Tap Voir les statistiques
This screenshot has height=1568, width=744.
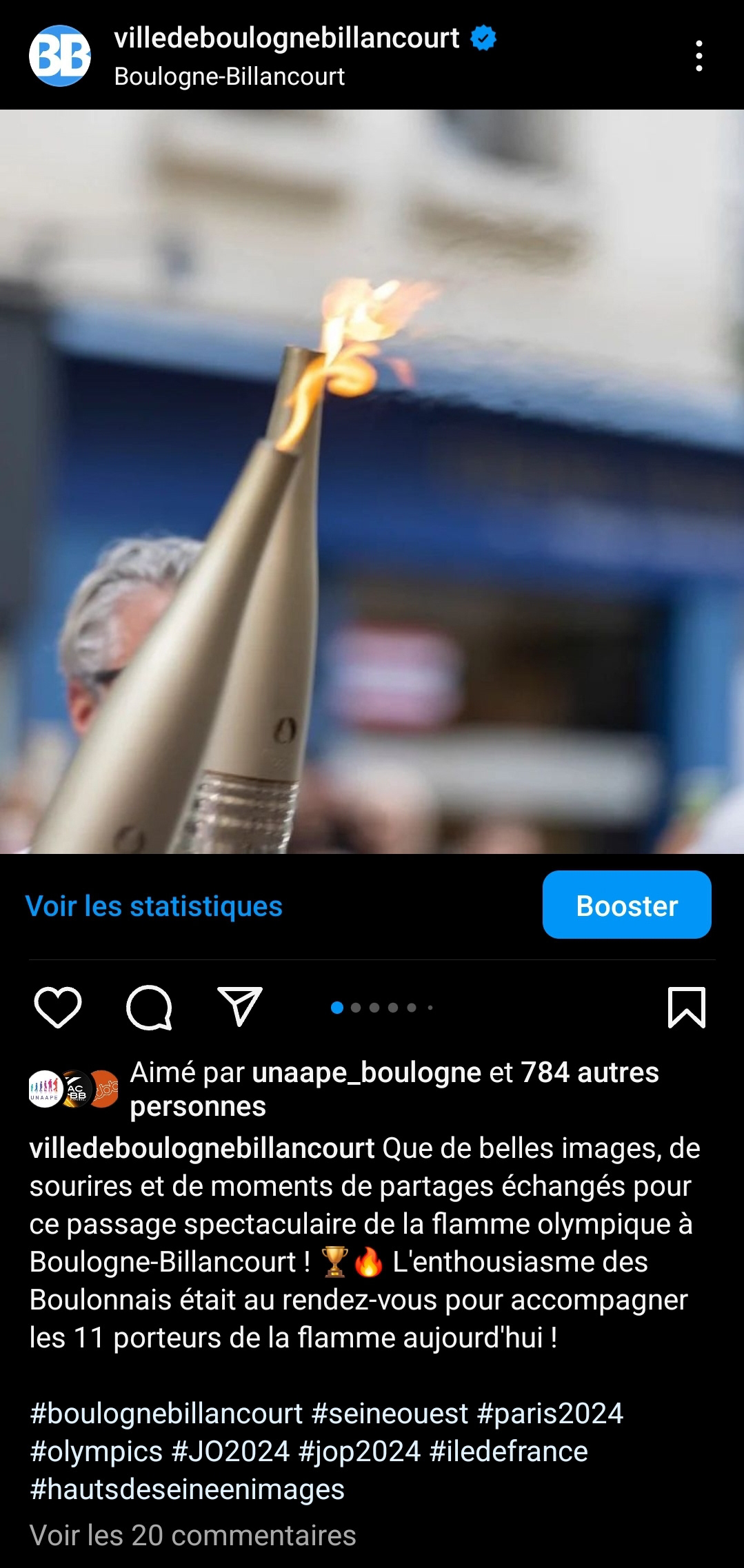point(154,906)
